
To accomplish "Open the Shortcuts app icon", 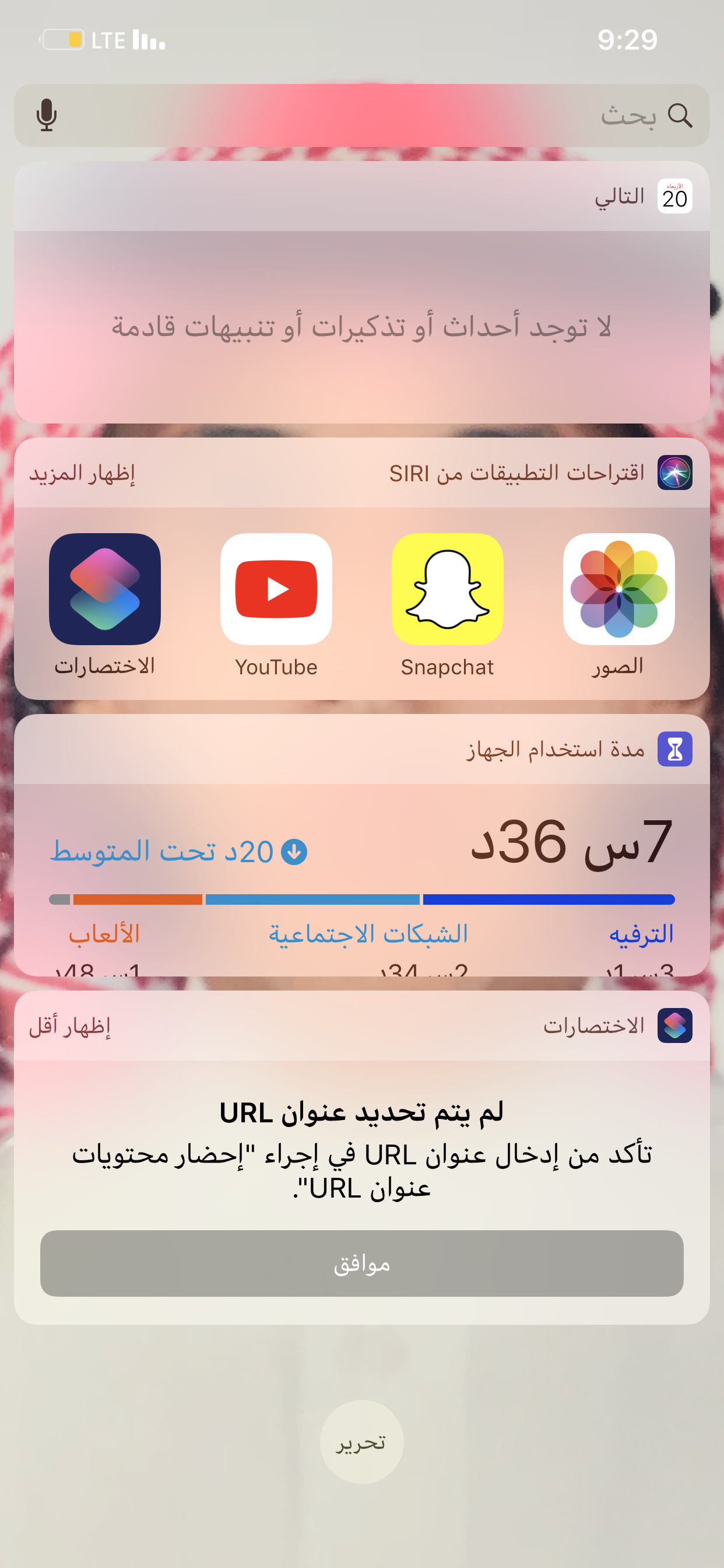I will pos(105,589).
